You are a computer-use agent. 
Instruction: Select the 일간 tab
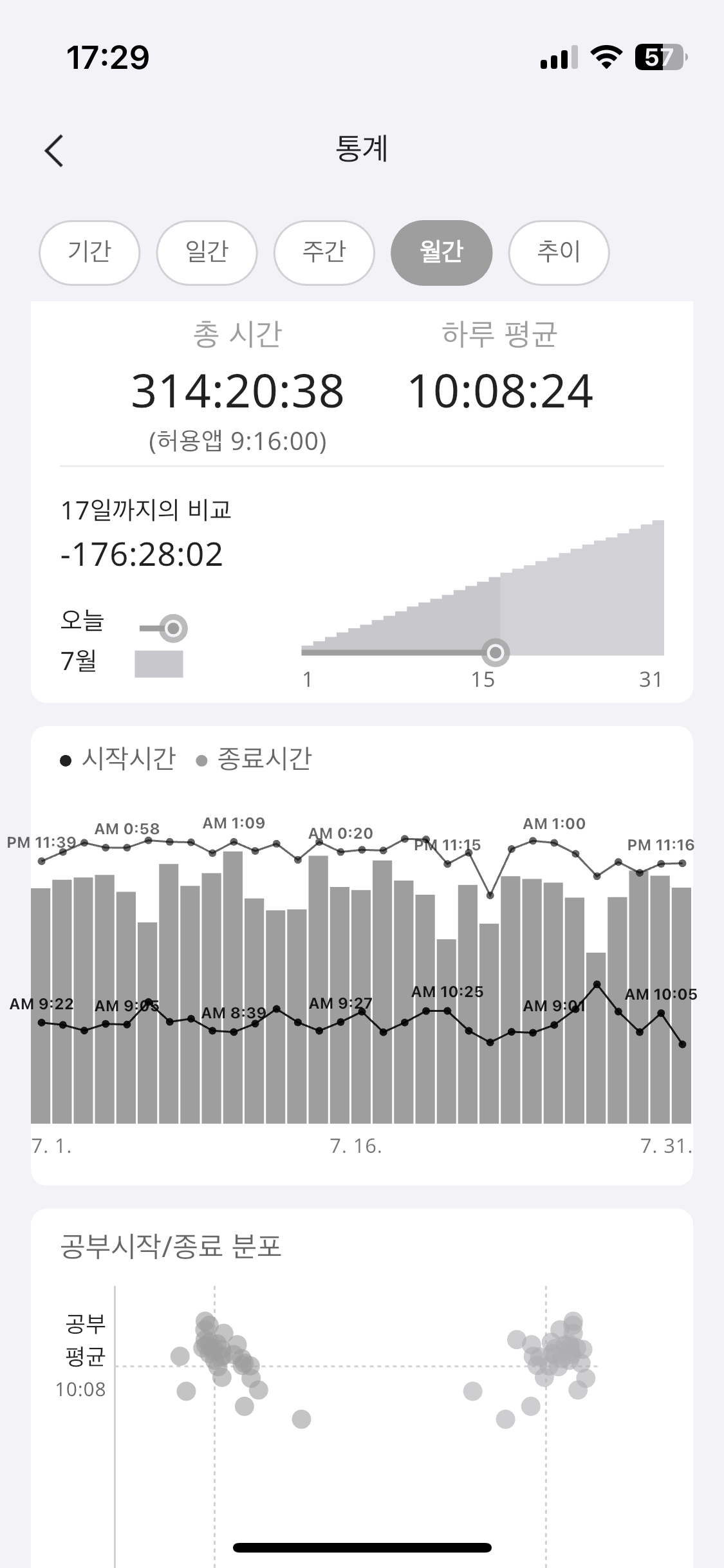[207, 252]
